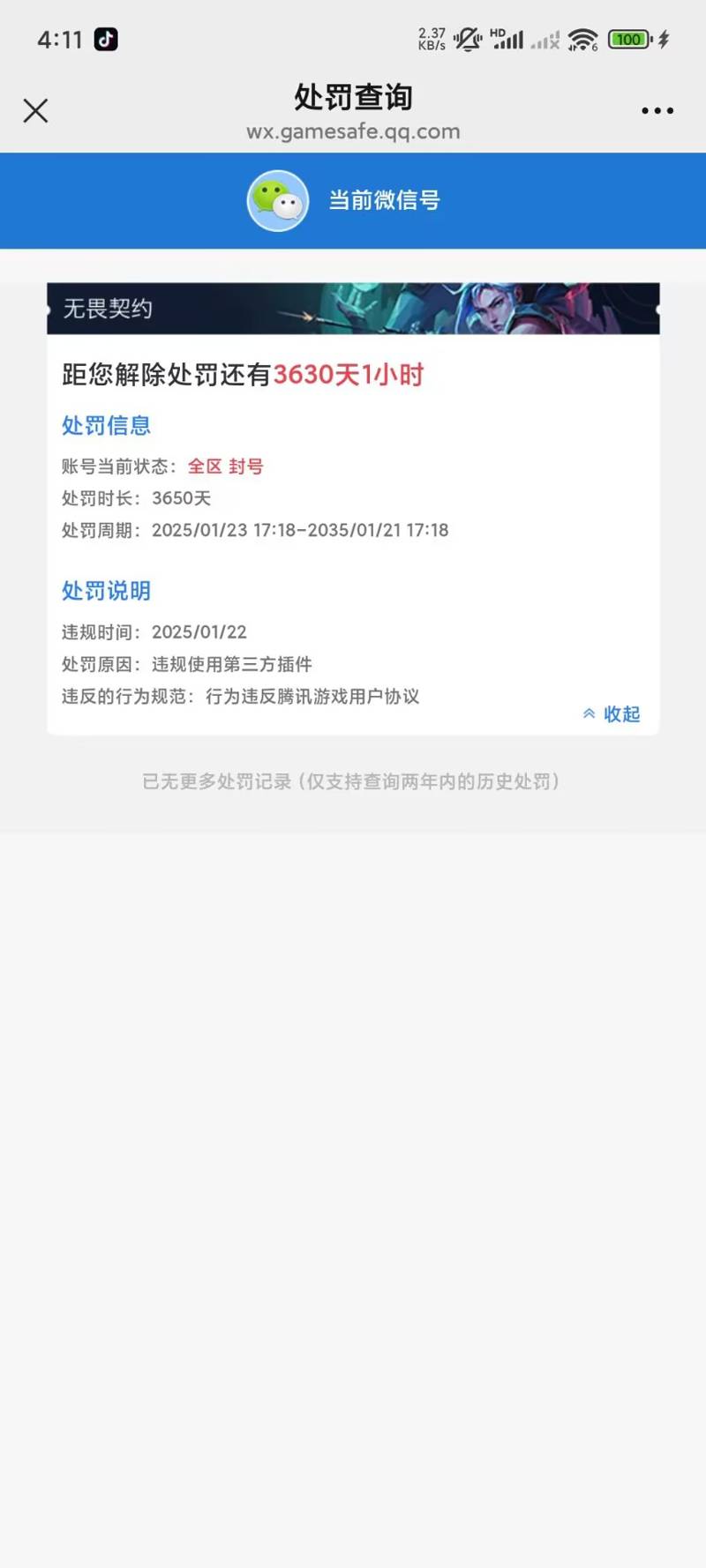The height and width of the screenshot is (1568, 706).
Task: Collapse the details with 收起
Action: (612, 713)
